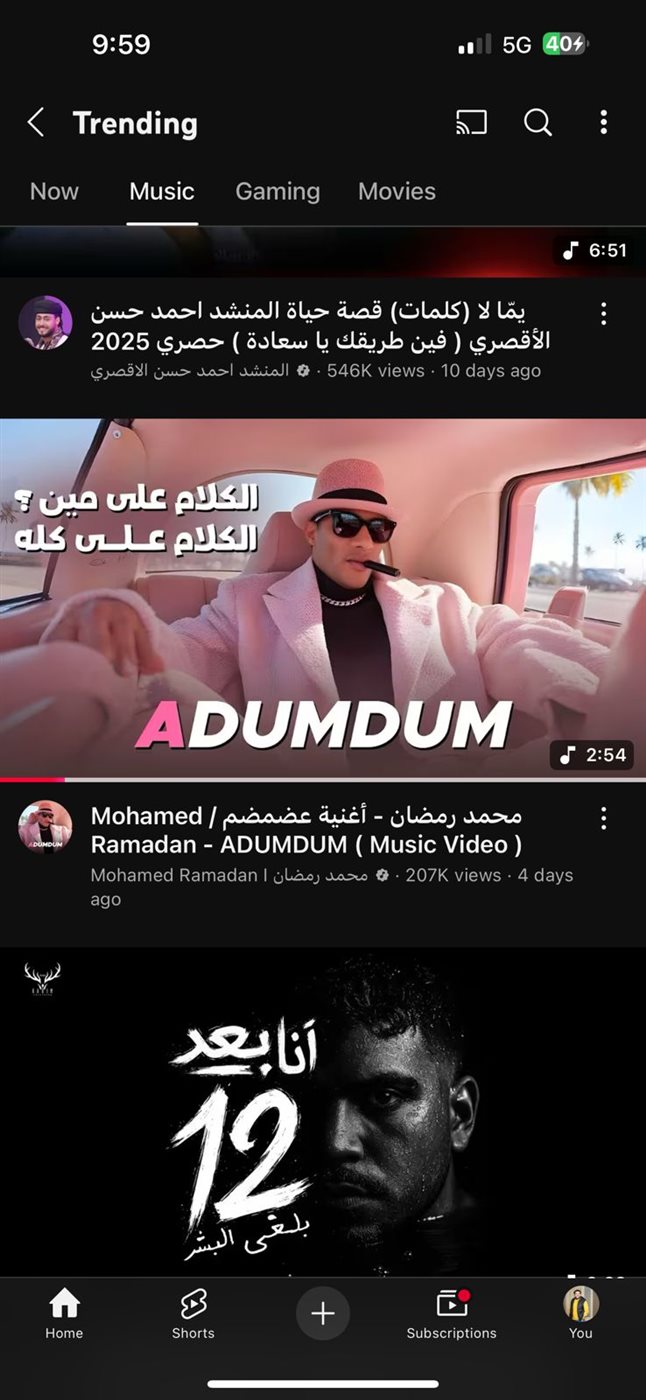
Task: Open the cast to device icon
Action: point(471,123)
